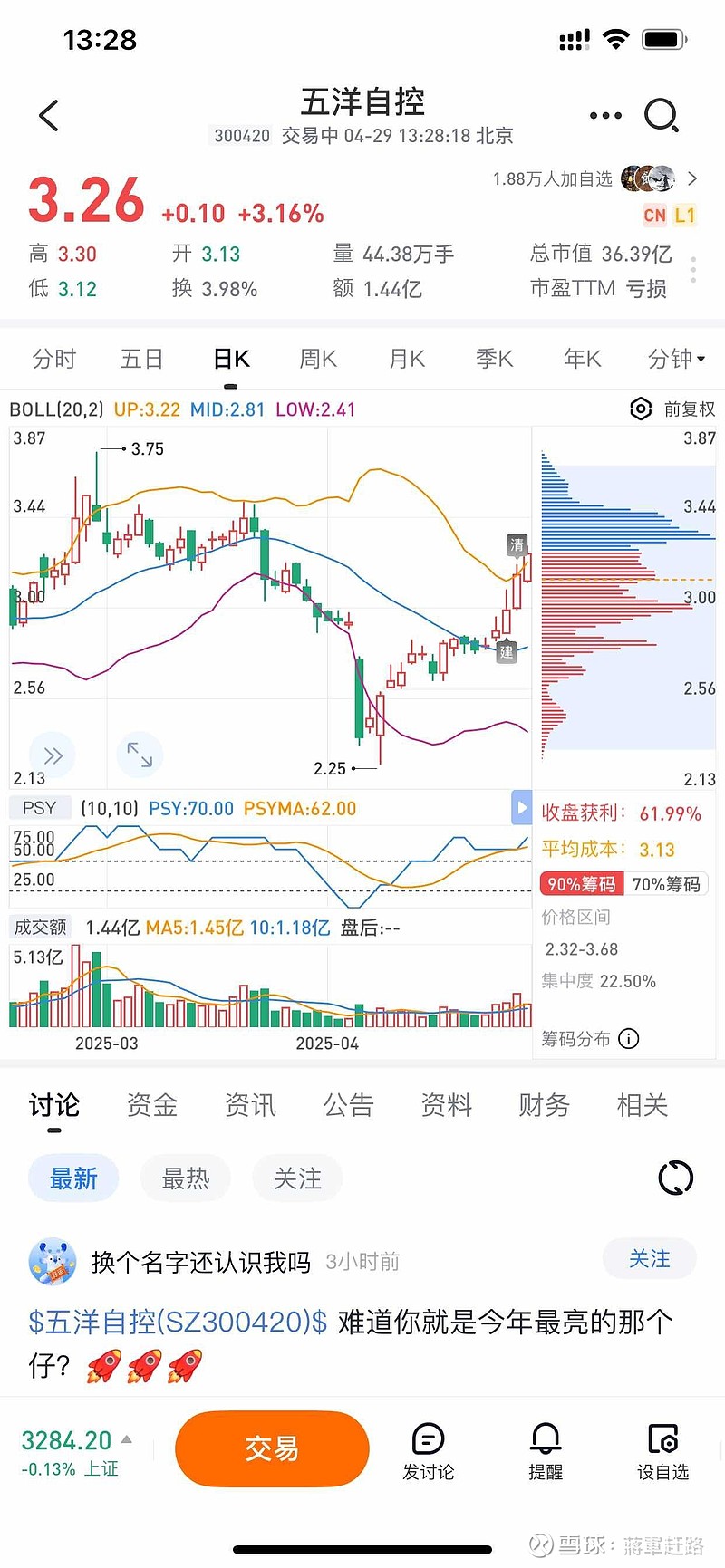Filter discussions by 最热
Screen dimensions: 725x1568
tap(186, 1178)
